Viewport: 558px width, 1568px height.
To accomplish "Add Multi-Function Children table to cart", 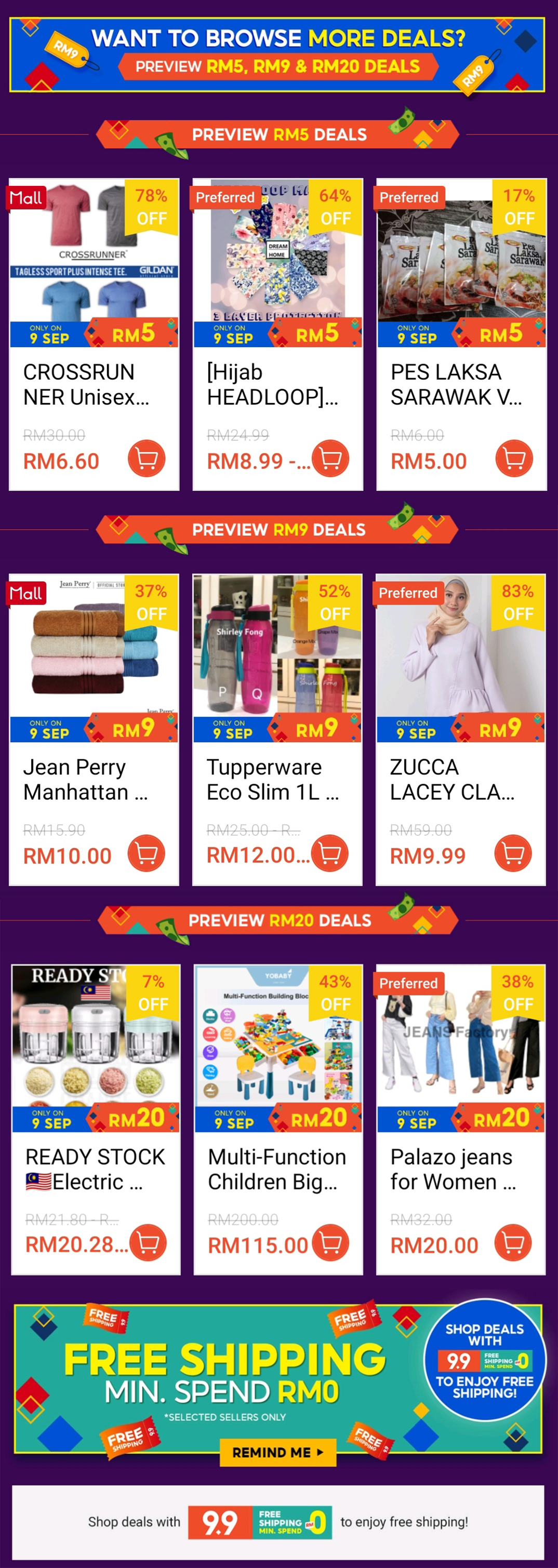I will (x=330, y=1242).
